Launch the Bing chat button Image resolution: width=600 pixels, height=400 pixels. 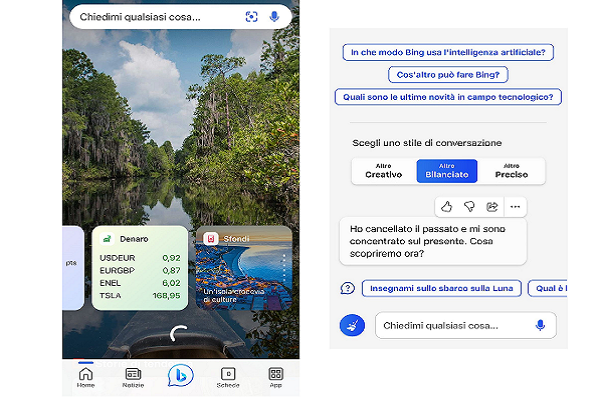tap(180, 375)
